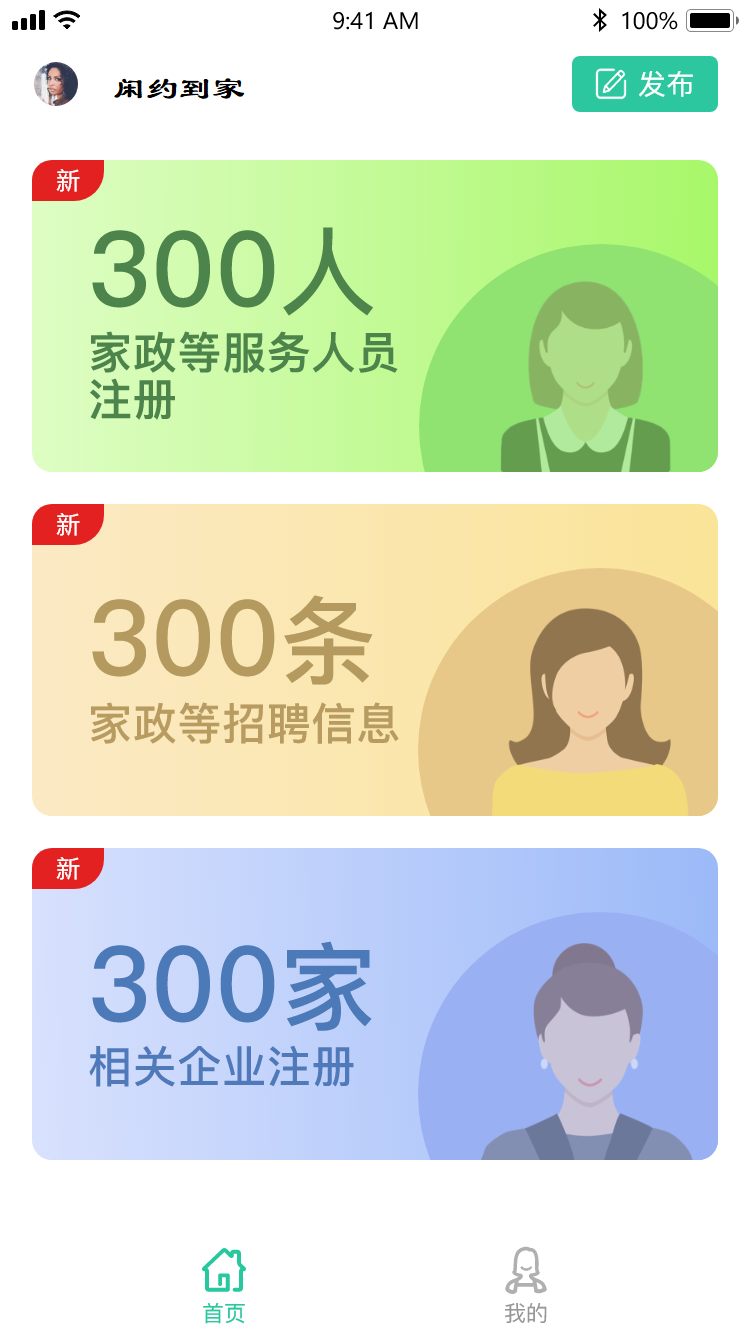This screenshot has width=750, height=1334.
Task: Switch to the 我的 tab
Action: [x=526, y=1286]
